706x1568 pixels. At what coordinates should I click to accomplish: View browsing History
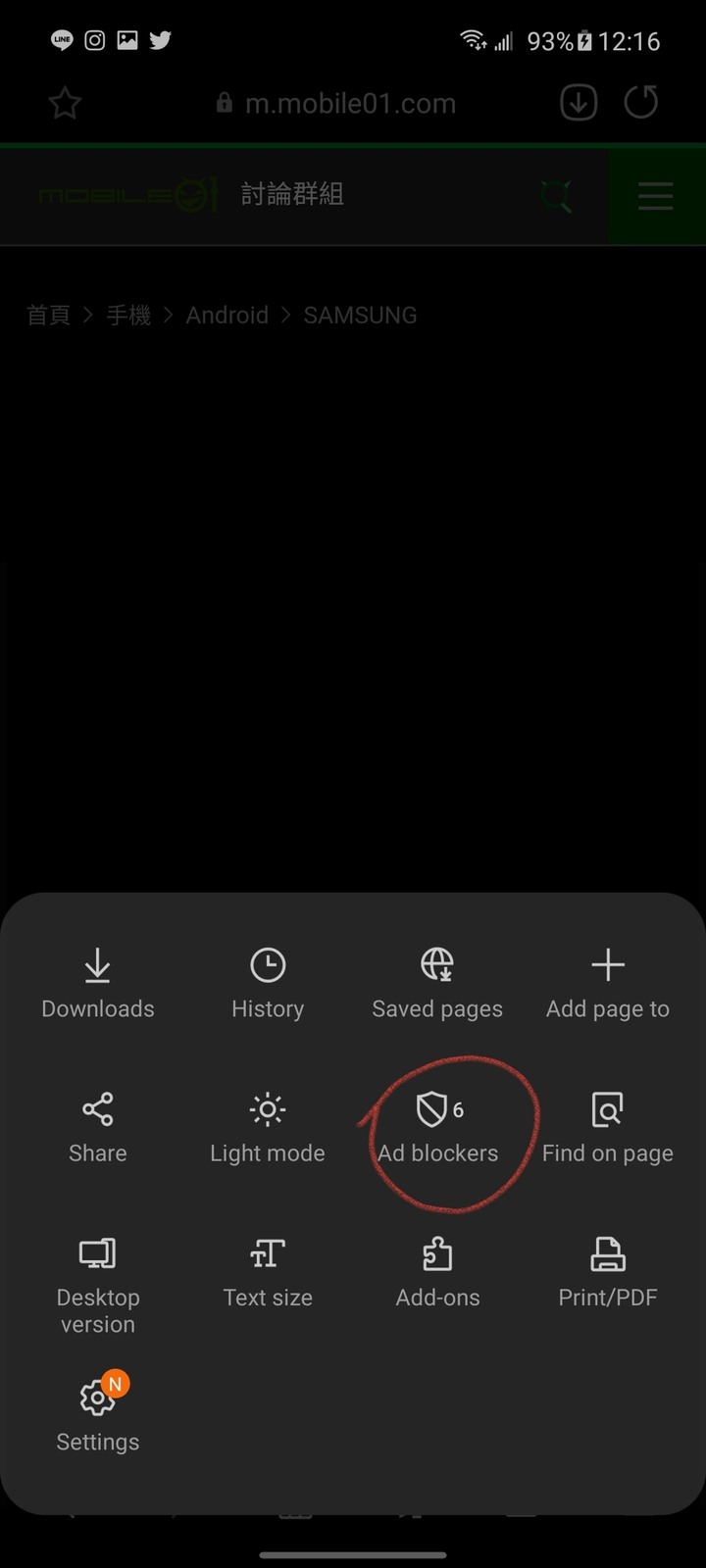(268, 983)
